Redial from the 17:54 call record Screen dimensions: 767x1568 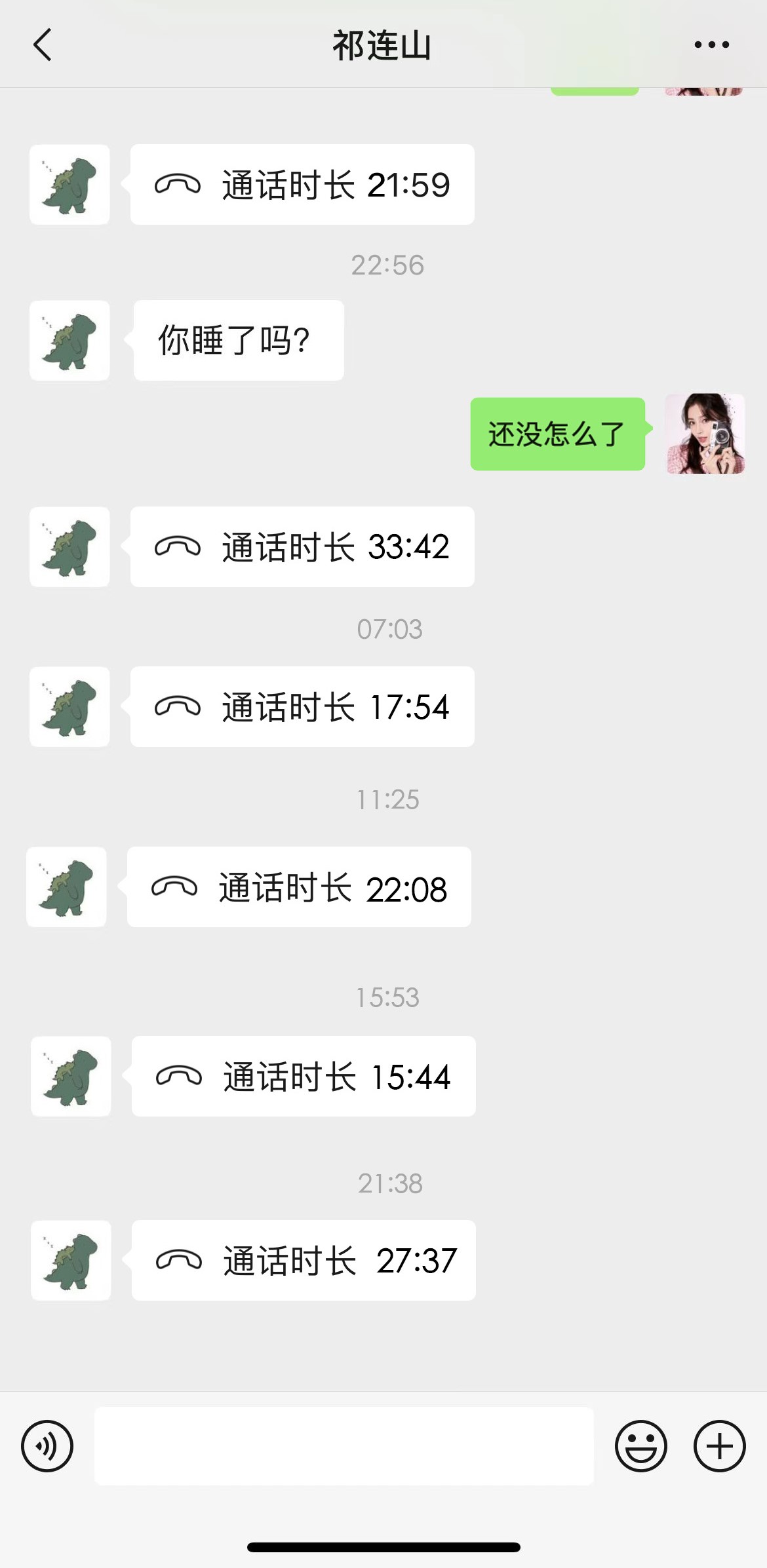coord(302,707)
